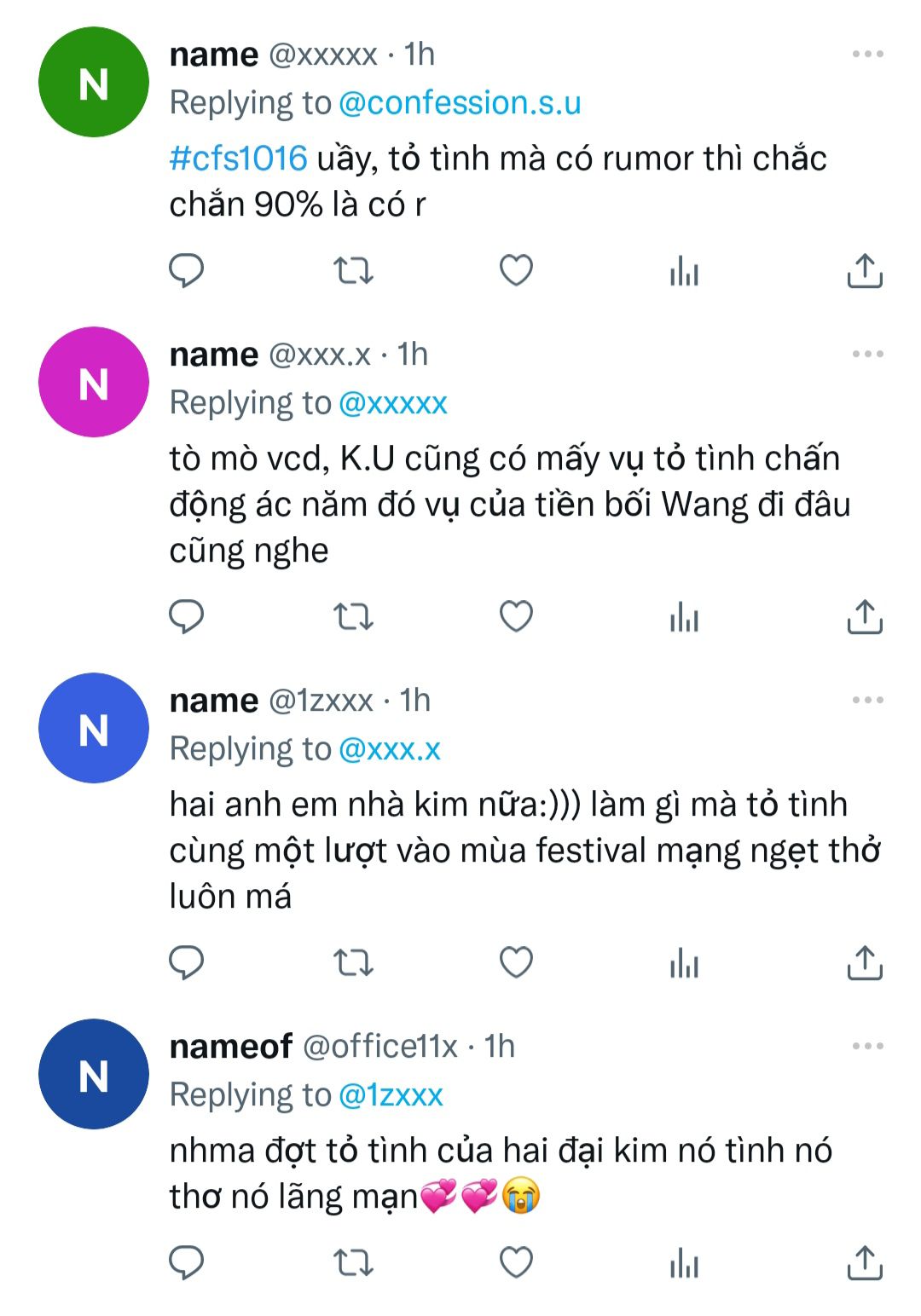The image size is (921, 1316).
Task: Open the dark blue avatar of @office11x
Action: pos(94,1075)
